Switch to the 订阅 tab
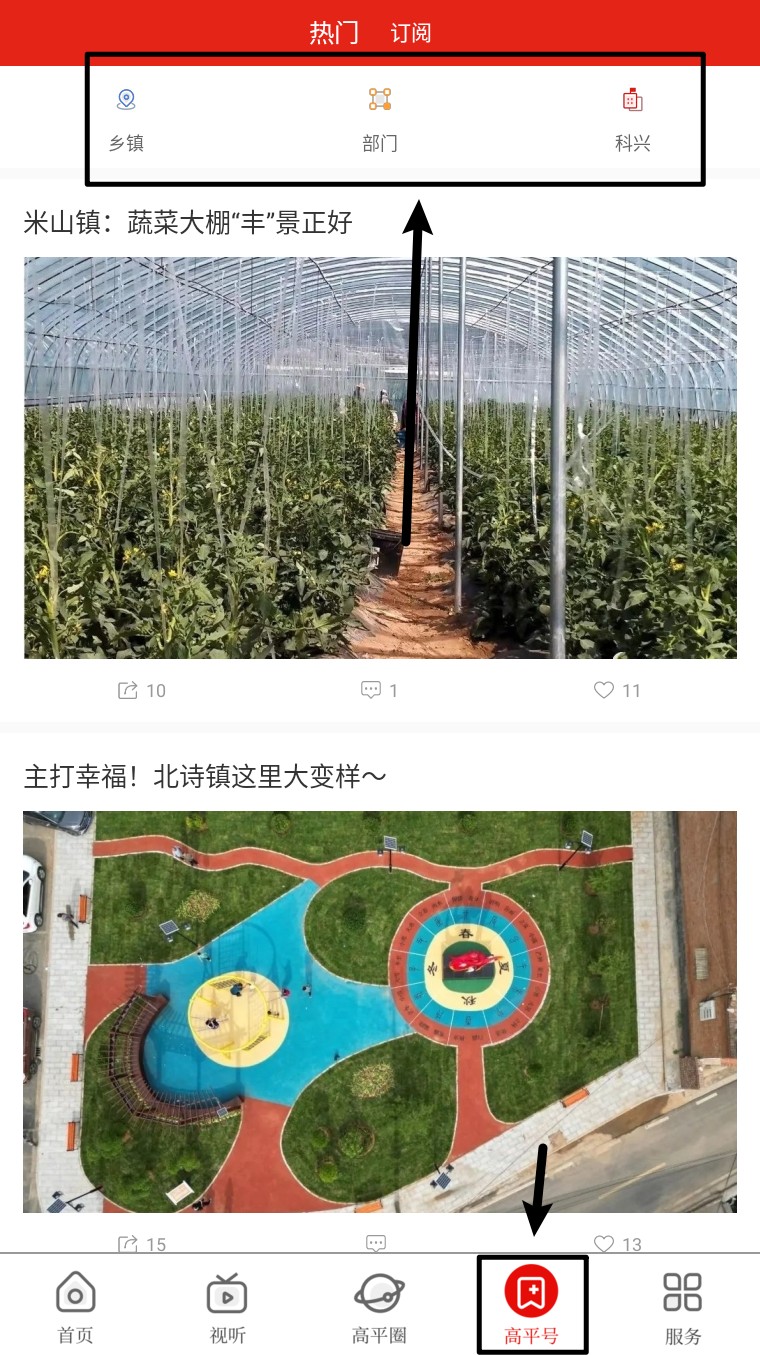Viewport: 760px width, 1355px height. point(410,33)
